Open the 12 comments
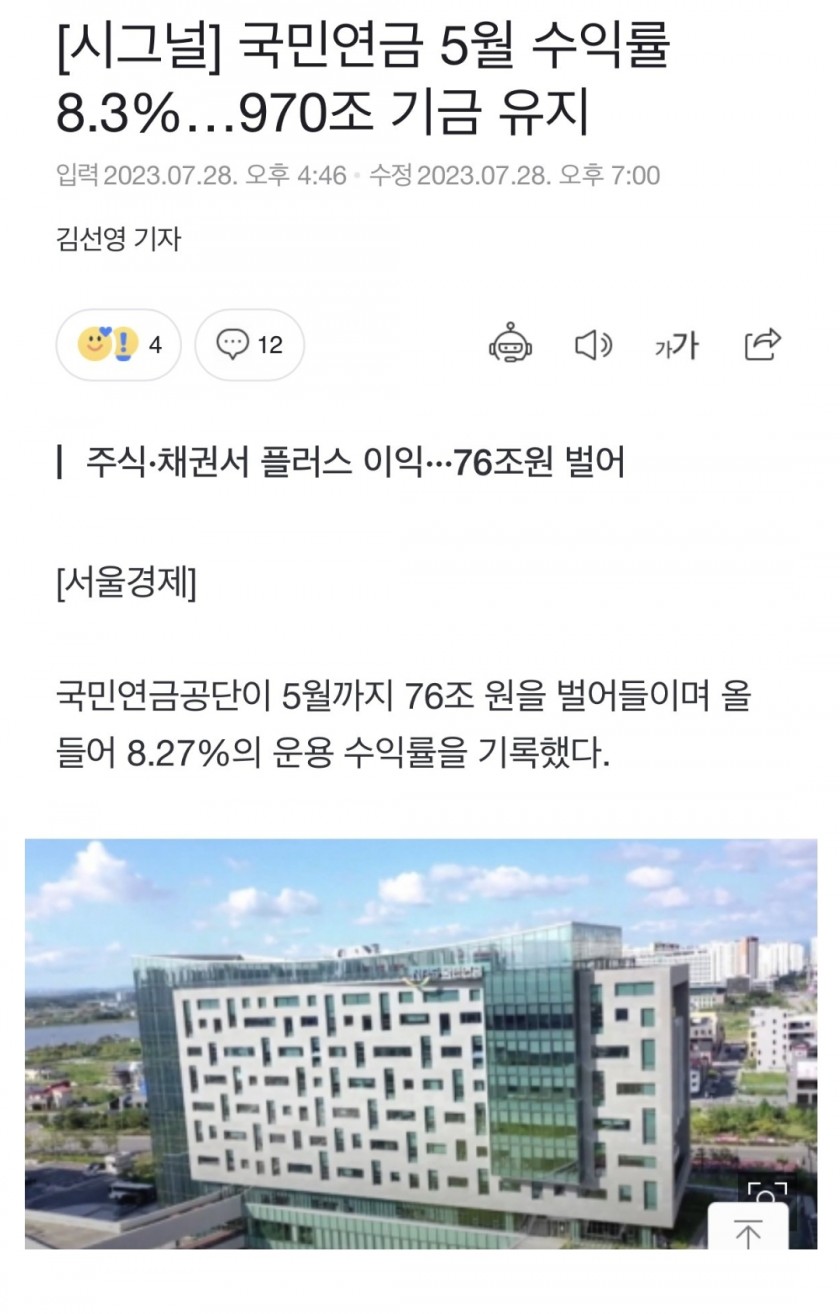The height and width of the screenshot is (1314, 840). coord(249,345)
